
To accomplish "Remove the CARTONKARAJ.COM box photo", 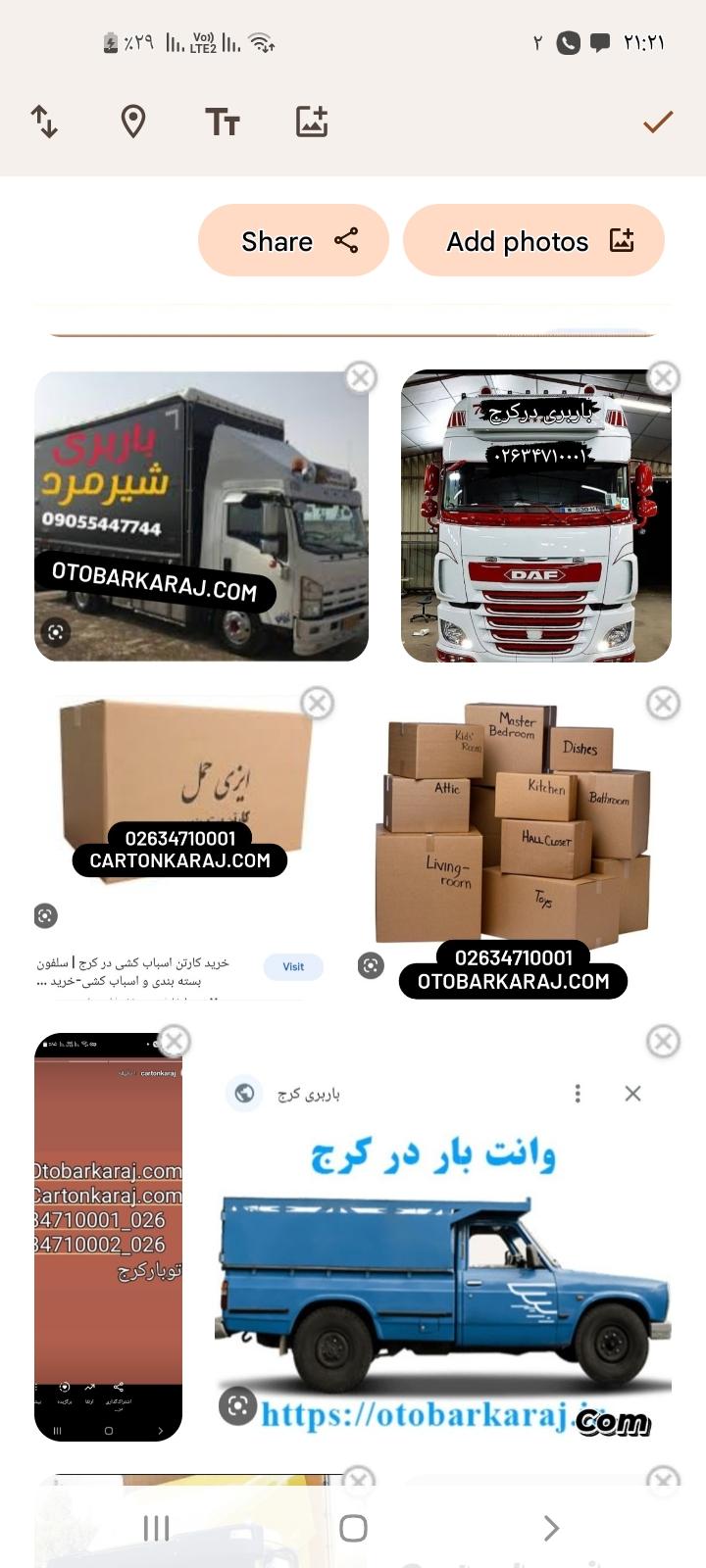I will [317, 703].
